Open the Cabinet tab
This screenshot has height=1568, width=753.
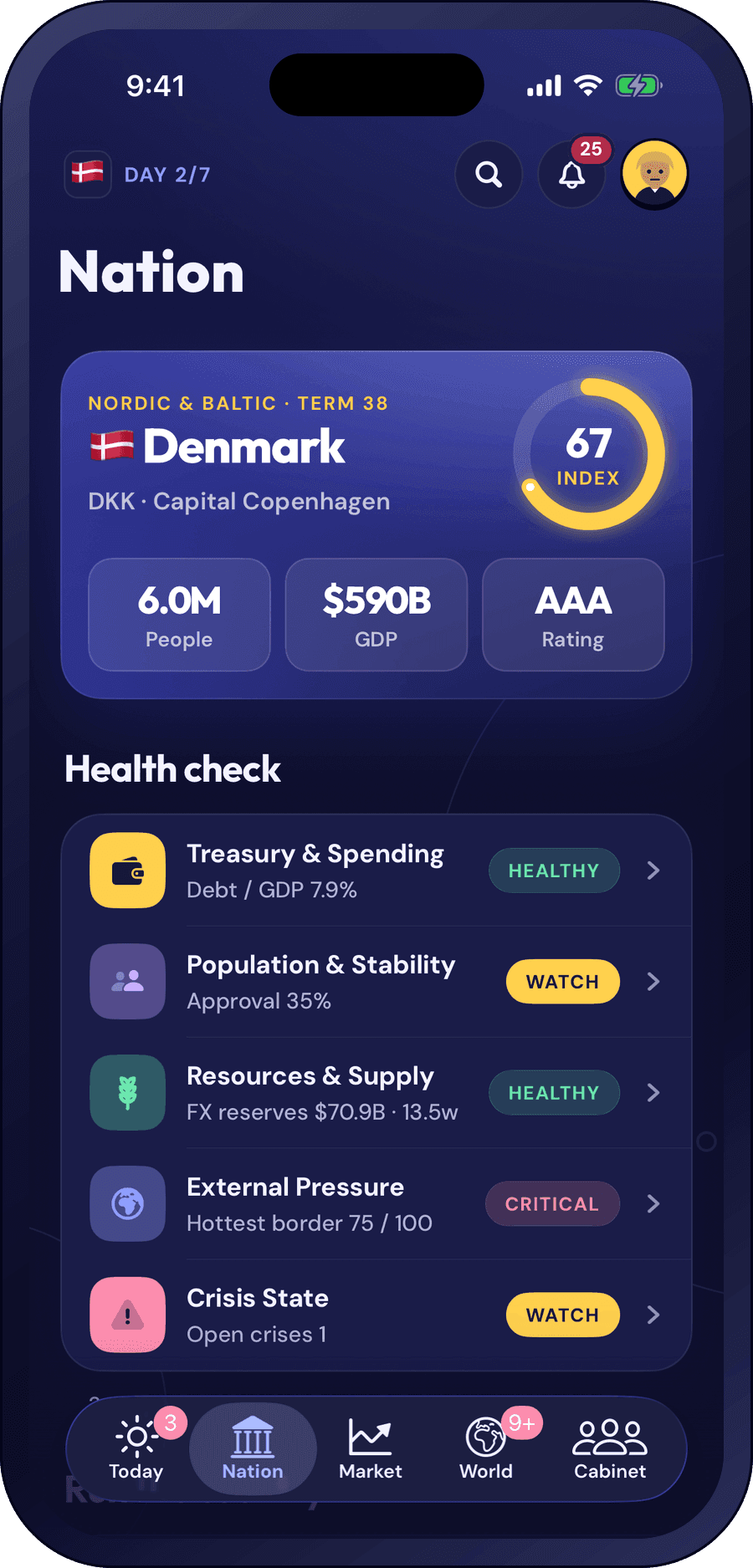coord(610,1448)
